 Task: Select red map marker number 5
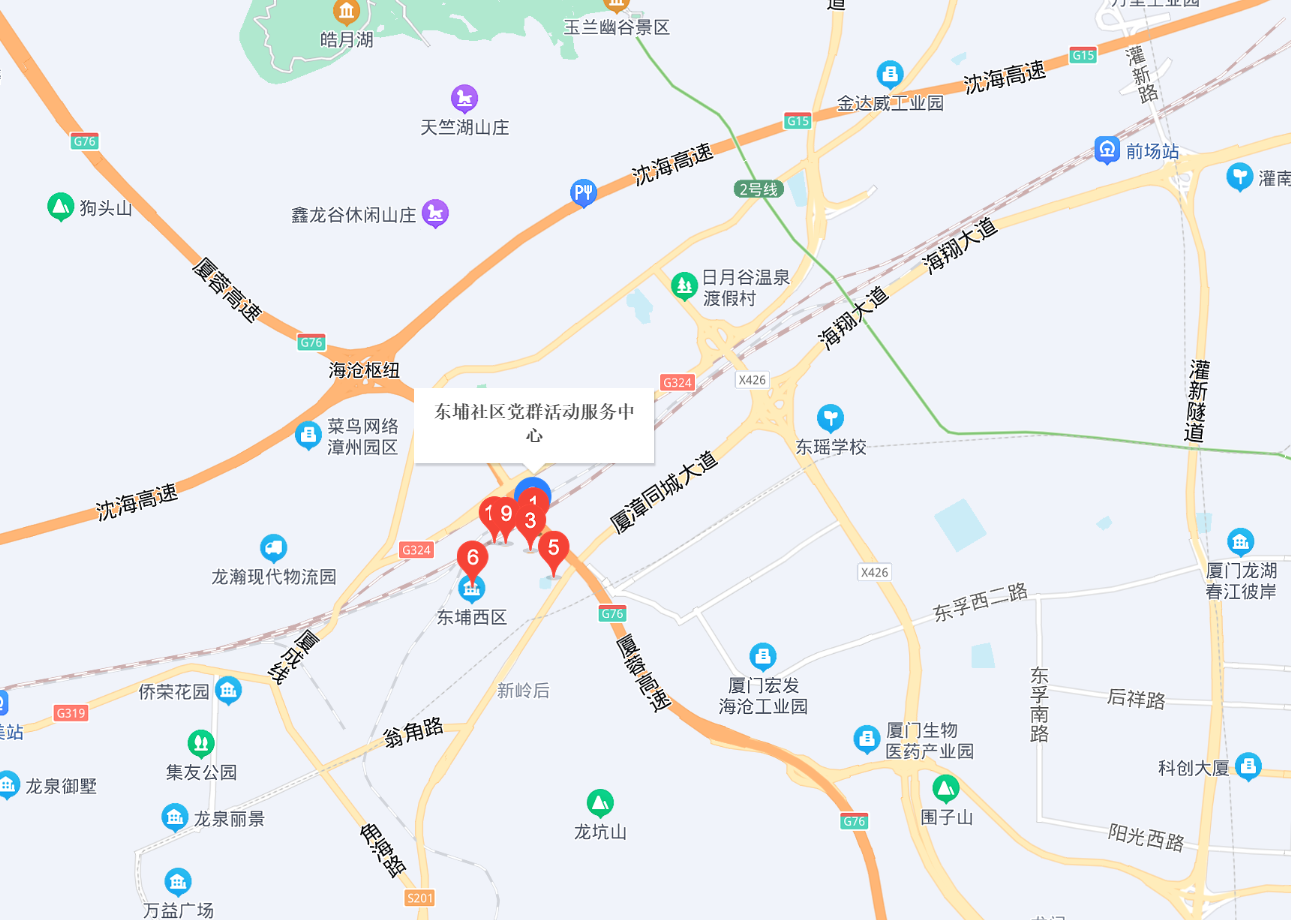pyautogui.click(x=553, y=548)
